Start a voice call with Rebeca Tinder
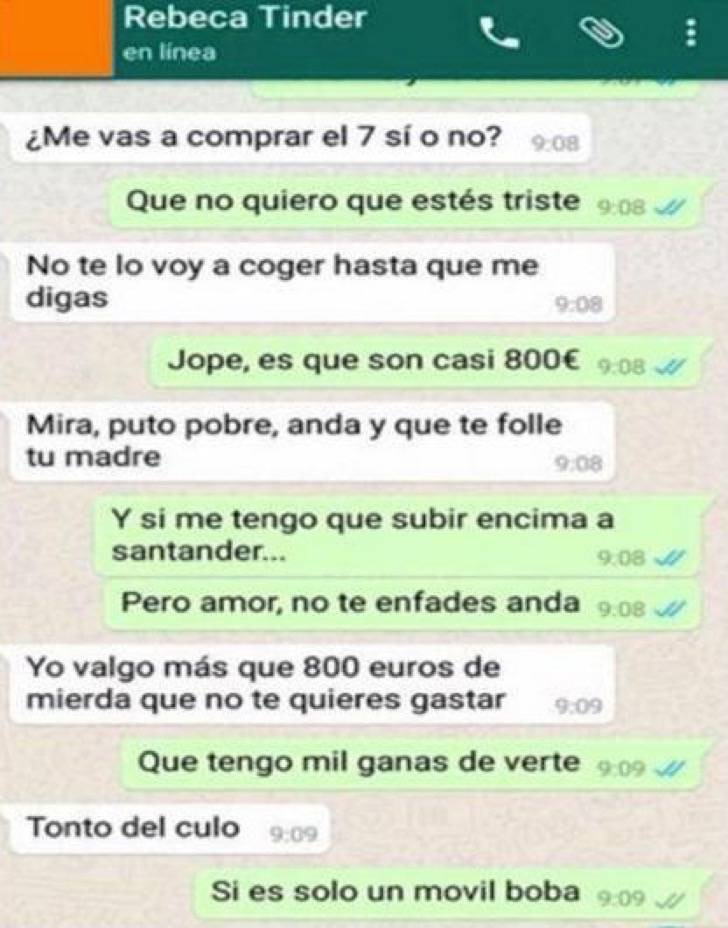728x928 pixels. click(x=499, y=34)
